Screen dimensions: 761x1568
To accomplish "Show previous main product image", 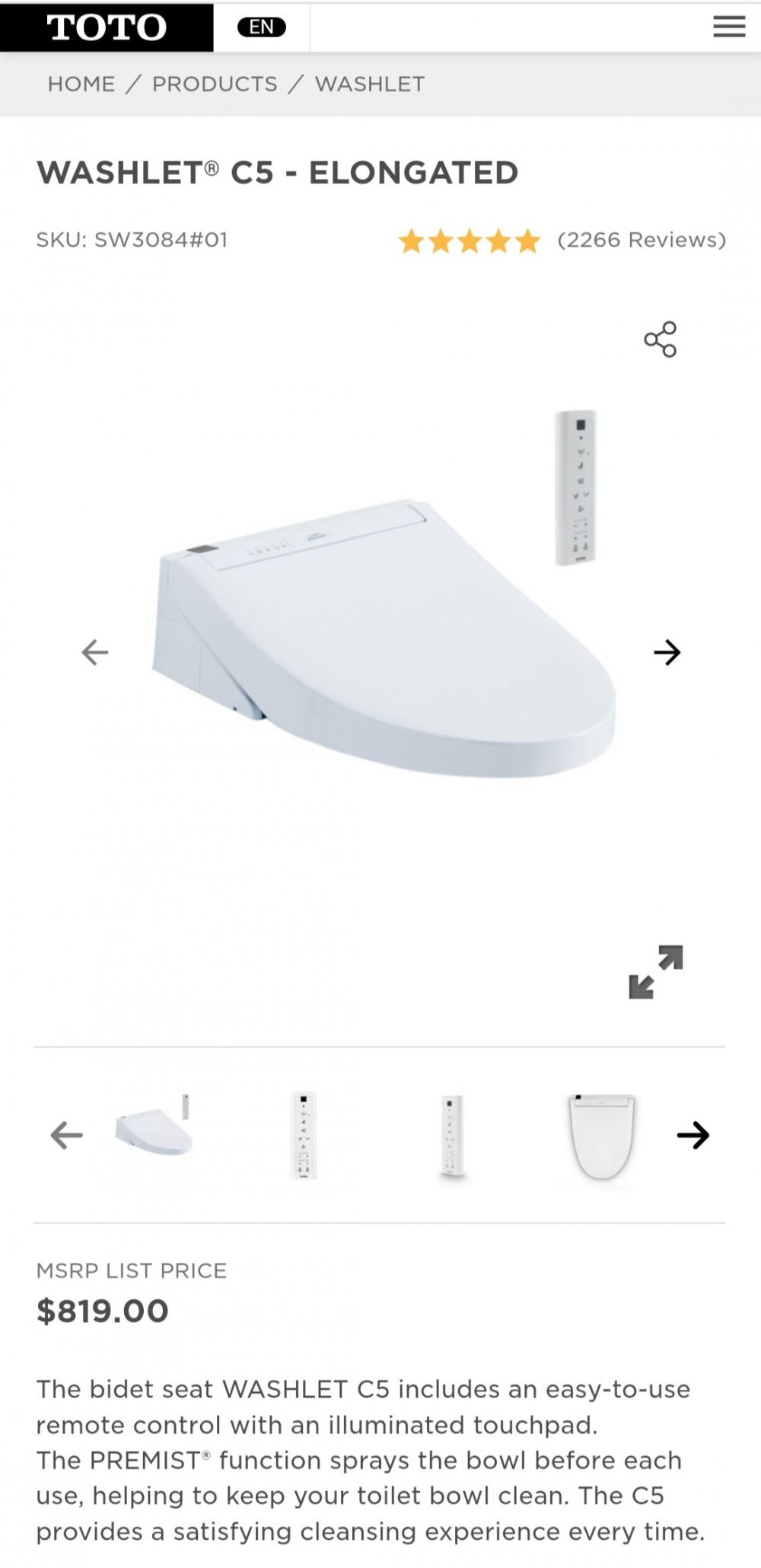I will 95,652.
